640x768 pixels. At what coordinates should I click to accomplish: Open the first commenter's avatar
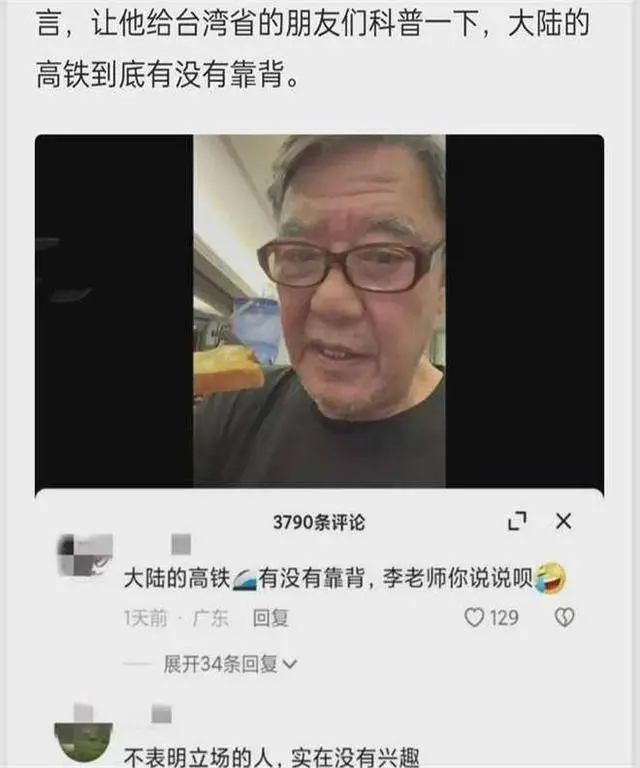pos(84,555)
